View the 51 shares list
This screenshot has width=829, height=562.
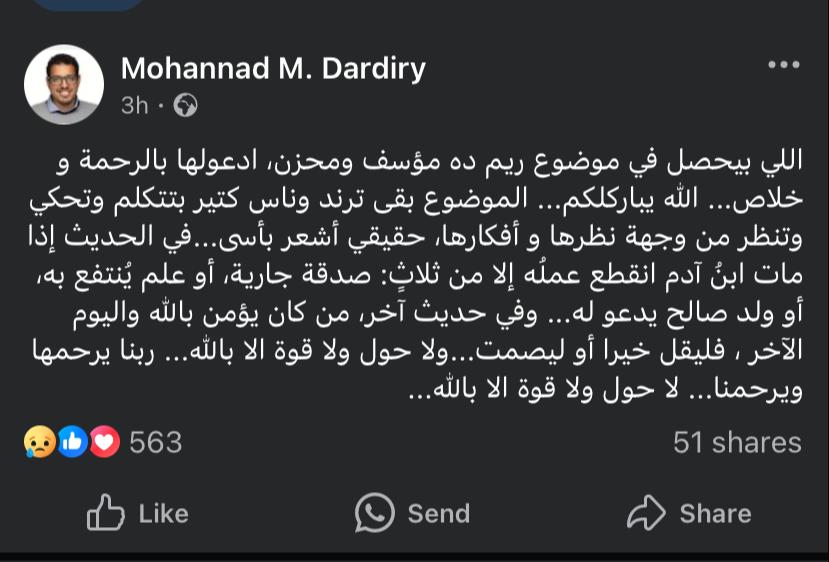[737, 442]
